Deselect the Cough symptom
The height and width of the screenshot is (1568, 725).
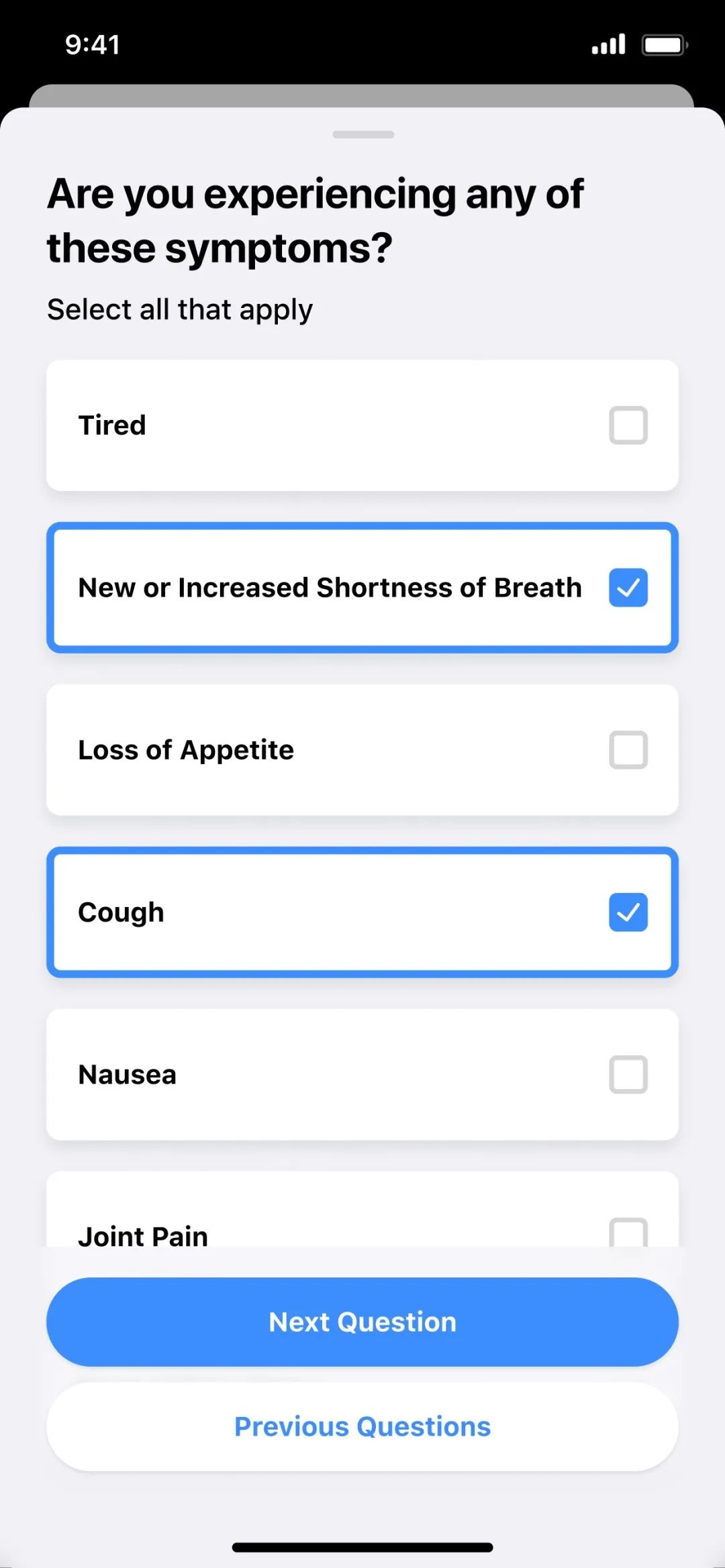click(362, 912)
